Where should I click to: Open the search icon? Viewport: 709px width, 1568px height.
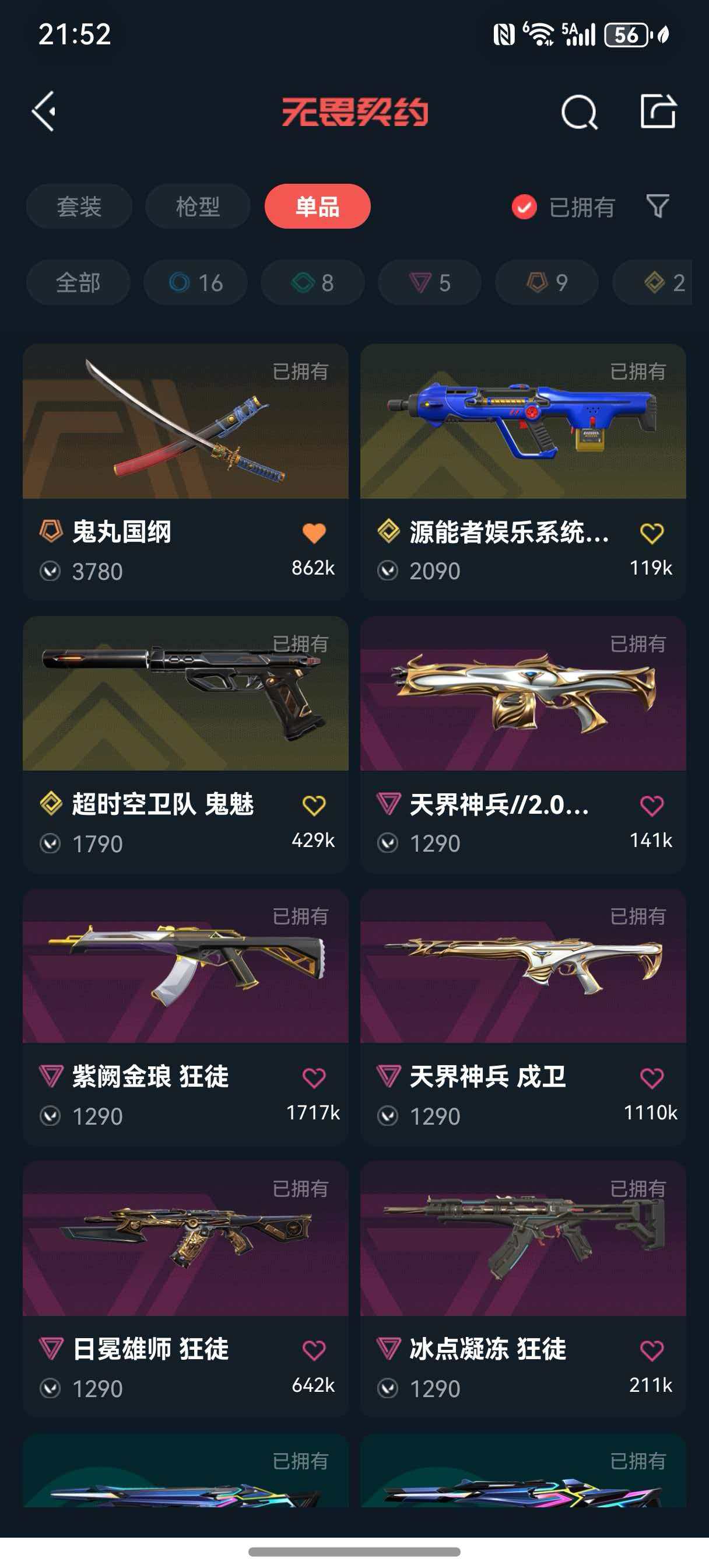[x=579, y=111]
